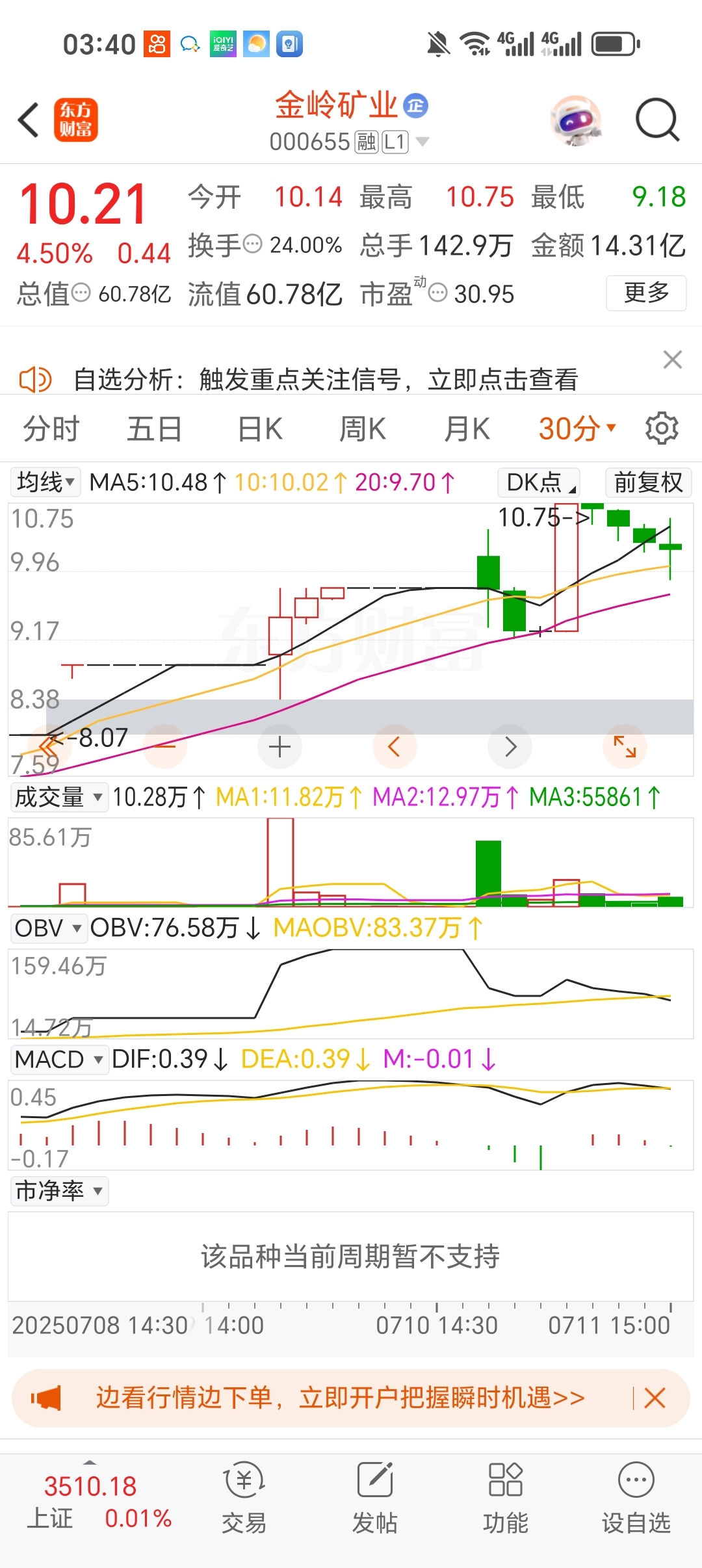
Task: Open the robot assistant avatar
Action: click(x=575, y=120)
